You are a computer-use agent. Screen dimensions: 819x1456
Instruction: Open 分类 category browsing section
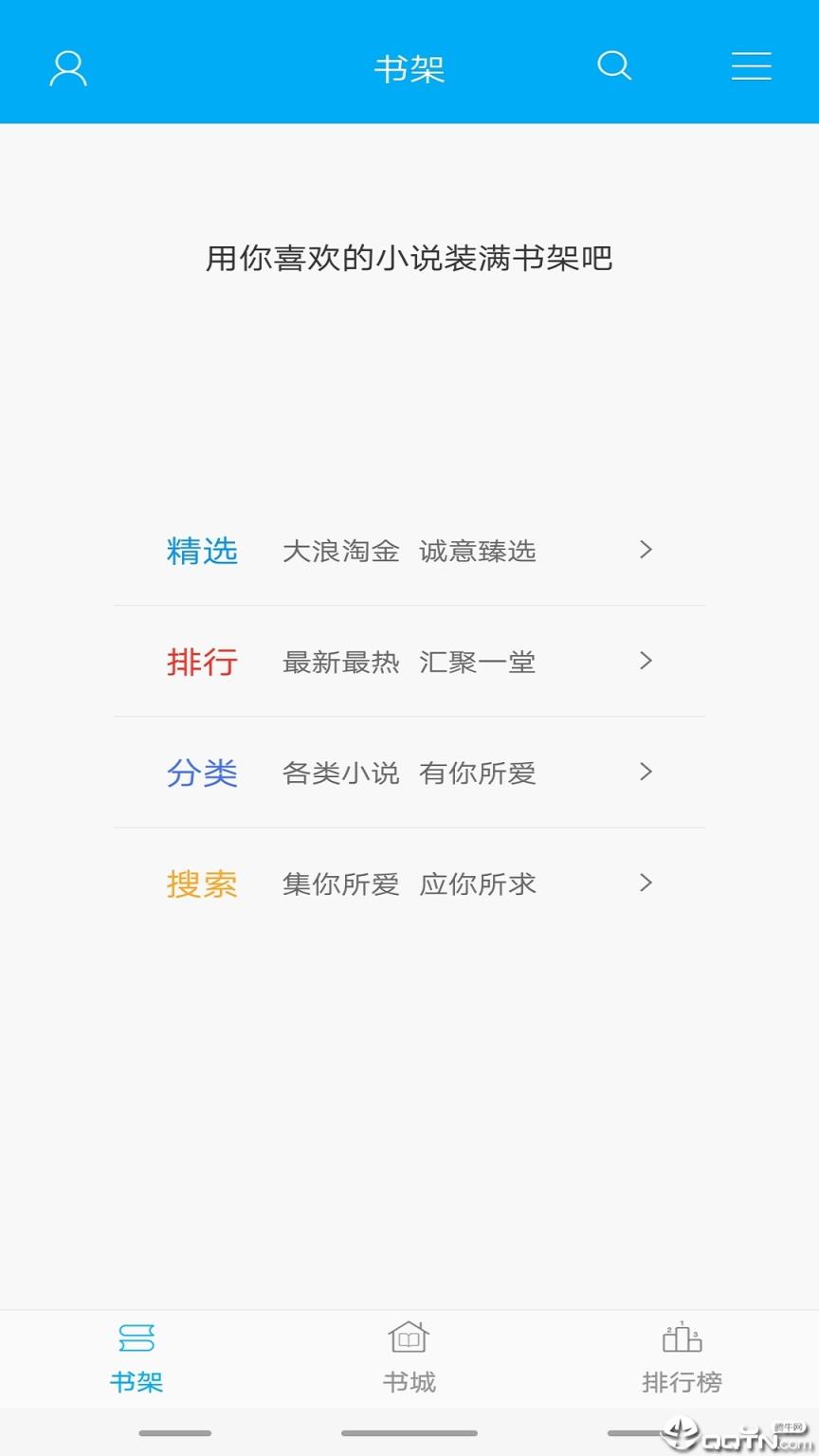pyautogui.click(x=203, y=773)
